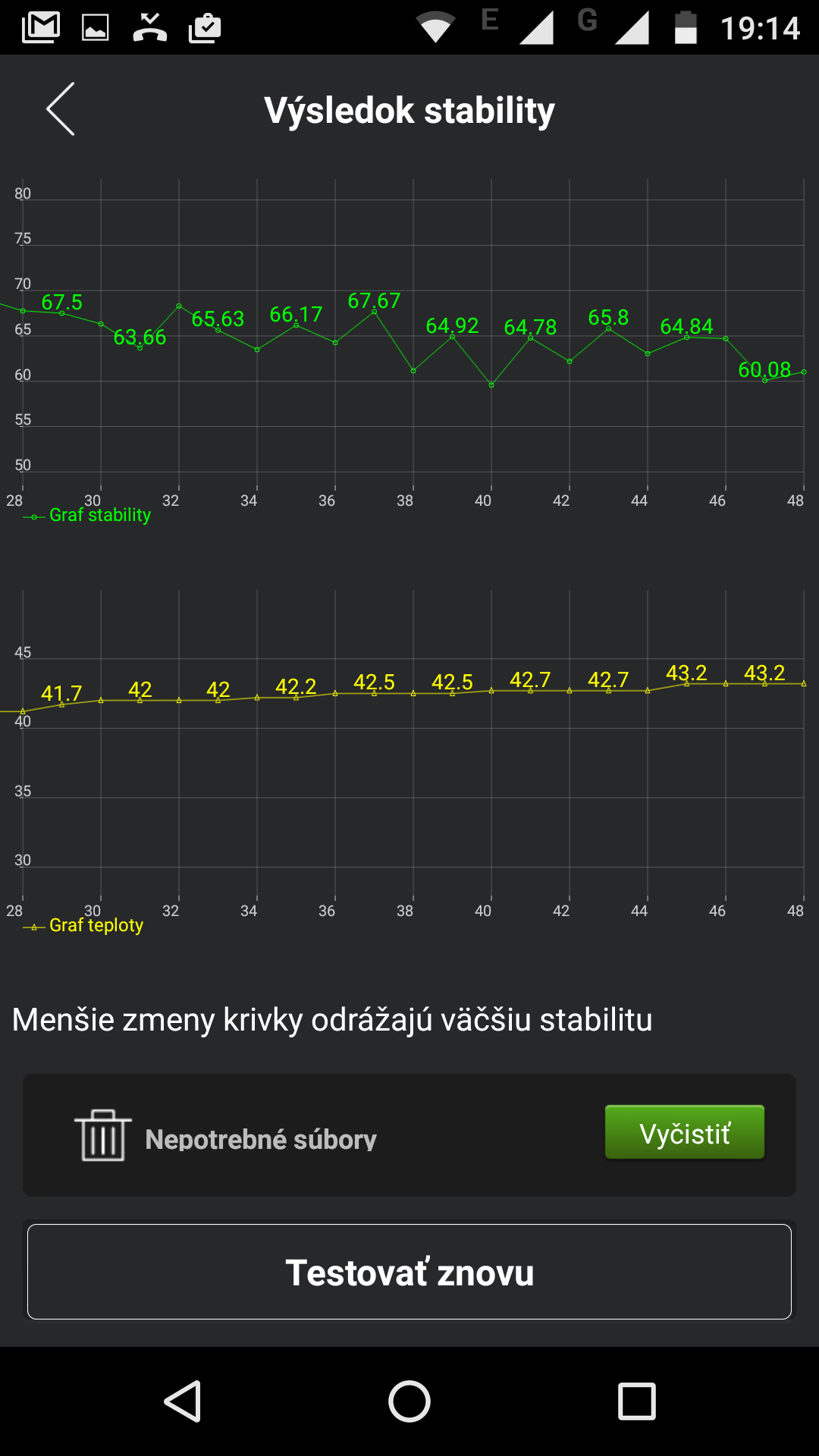Image resolution: width=819 pixels, height=1456 pixels.
Task: Open recent apps from navigation bar
Action: pos(637,1401)
